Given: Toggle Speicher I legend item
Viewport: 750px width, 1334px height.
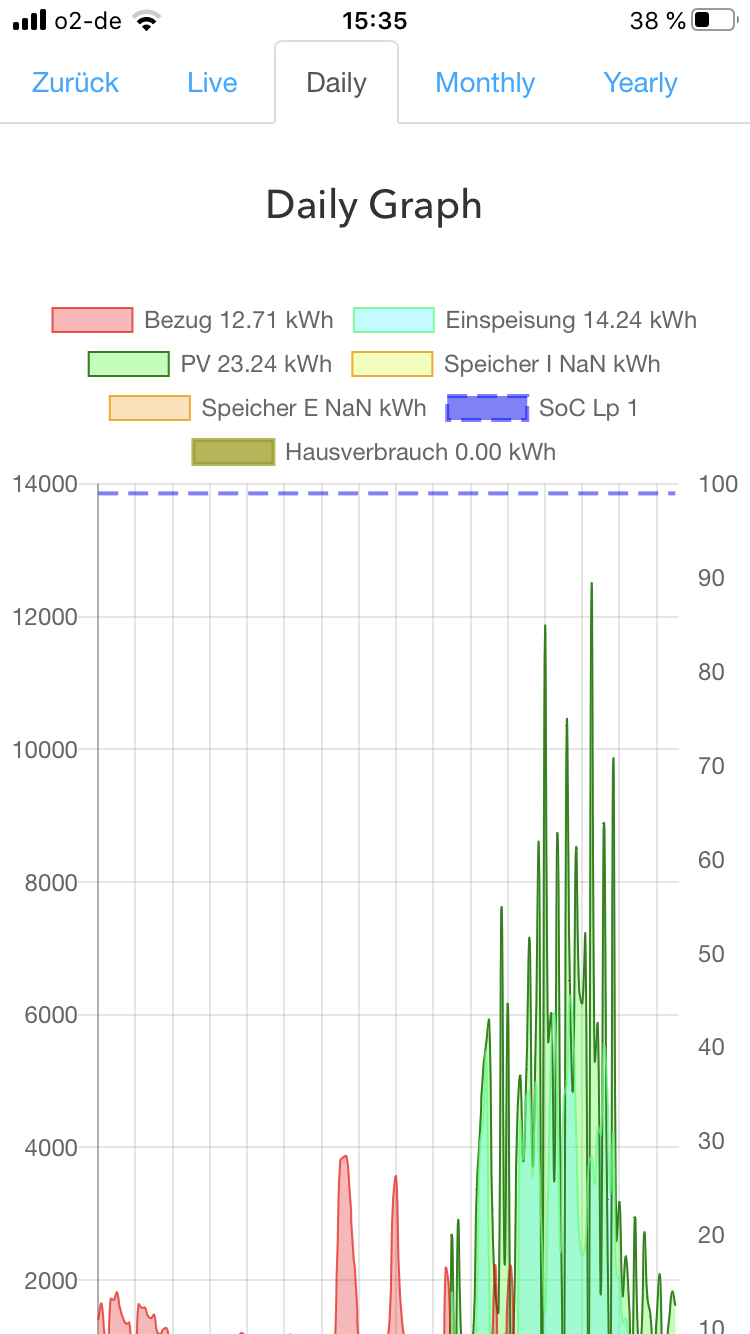Looking at the screenshot, I should (506, 364).
